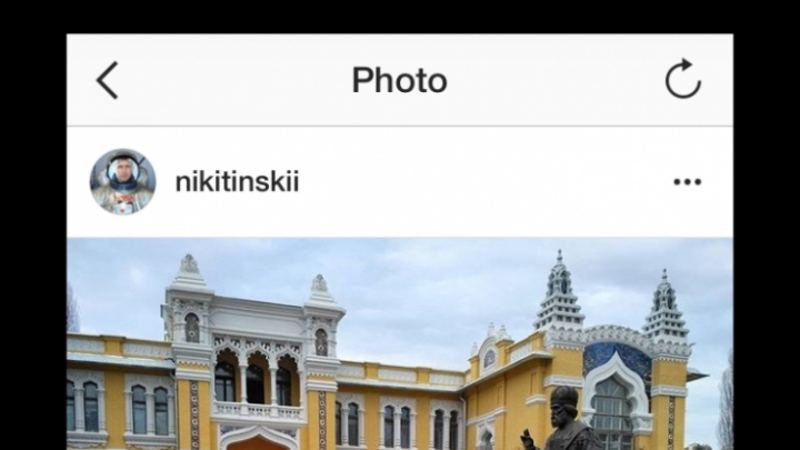The image size is (800, 450).
Task: Go back from the Photo screen
Action: (107, 80)
